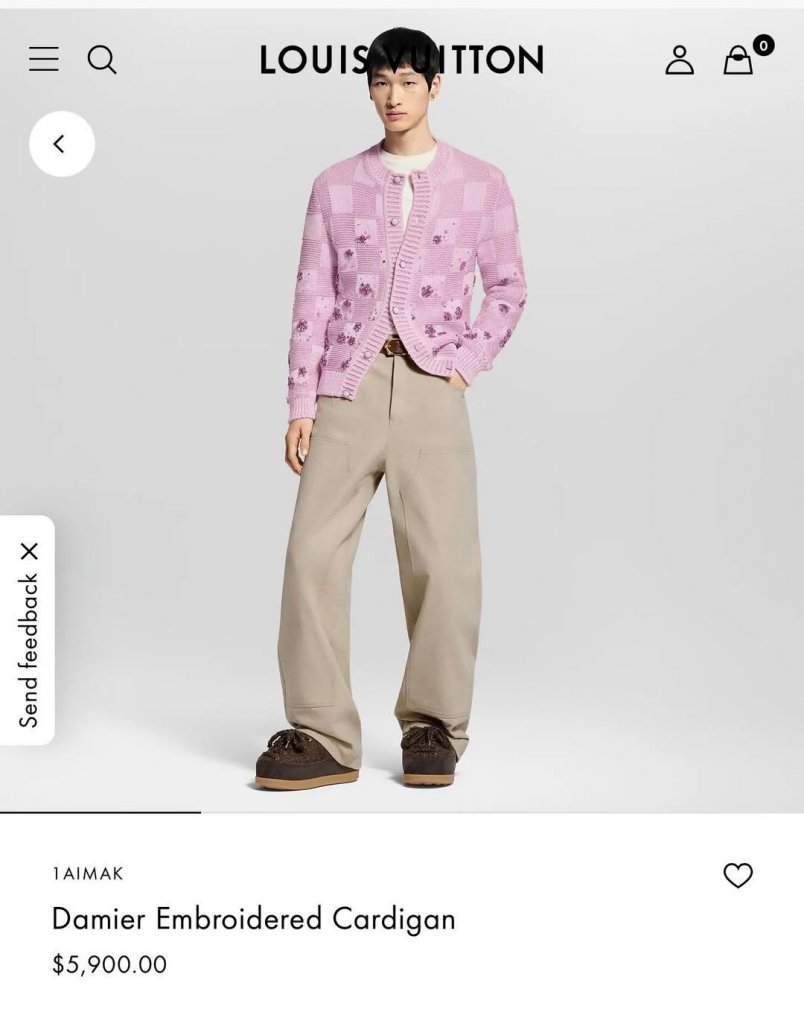This screenshot has width=804, height=1024.
Task: Open the Send feedback form
Action: tap(29, 650)
